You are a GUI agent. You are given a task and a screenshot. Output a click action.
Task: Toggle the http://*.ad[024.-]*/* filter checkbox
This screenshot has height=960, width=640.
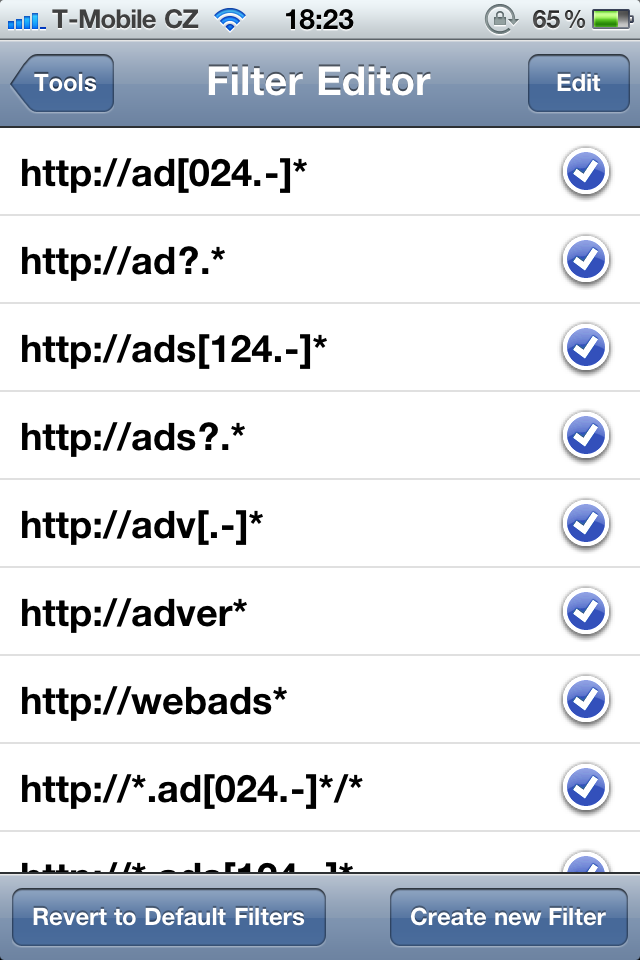[585, 788]
